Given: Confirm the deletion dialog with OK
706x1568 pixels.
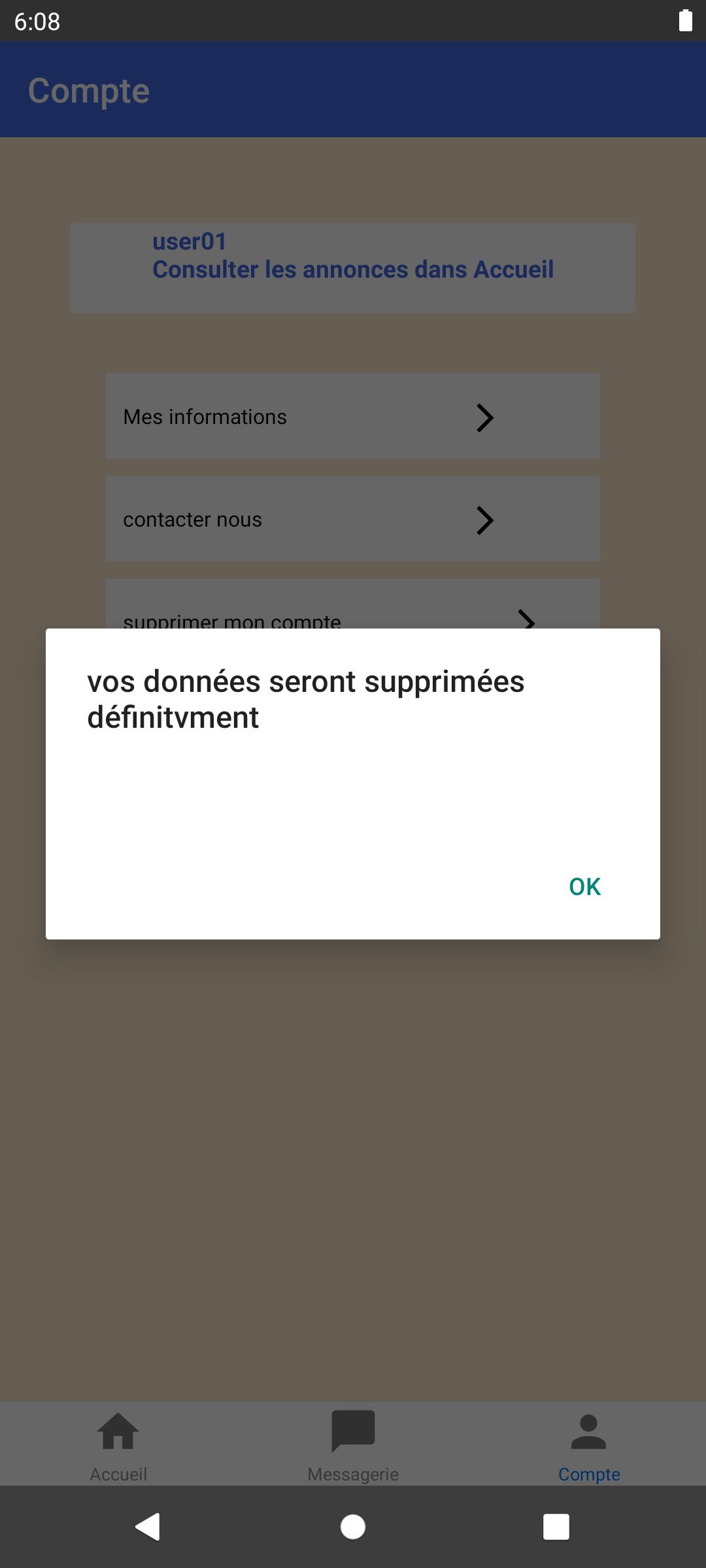Looking at the screenshot, I should tap(584, 887).
